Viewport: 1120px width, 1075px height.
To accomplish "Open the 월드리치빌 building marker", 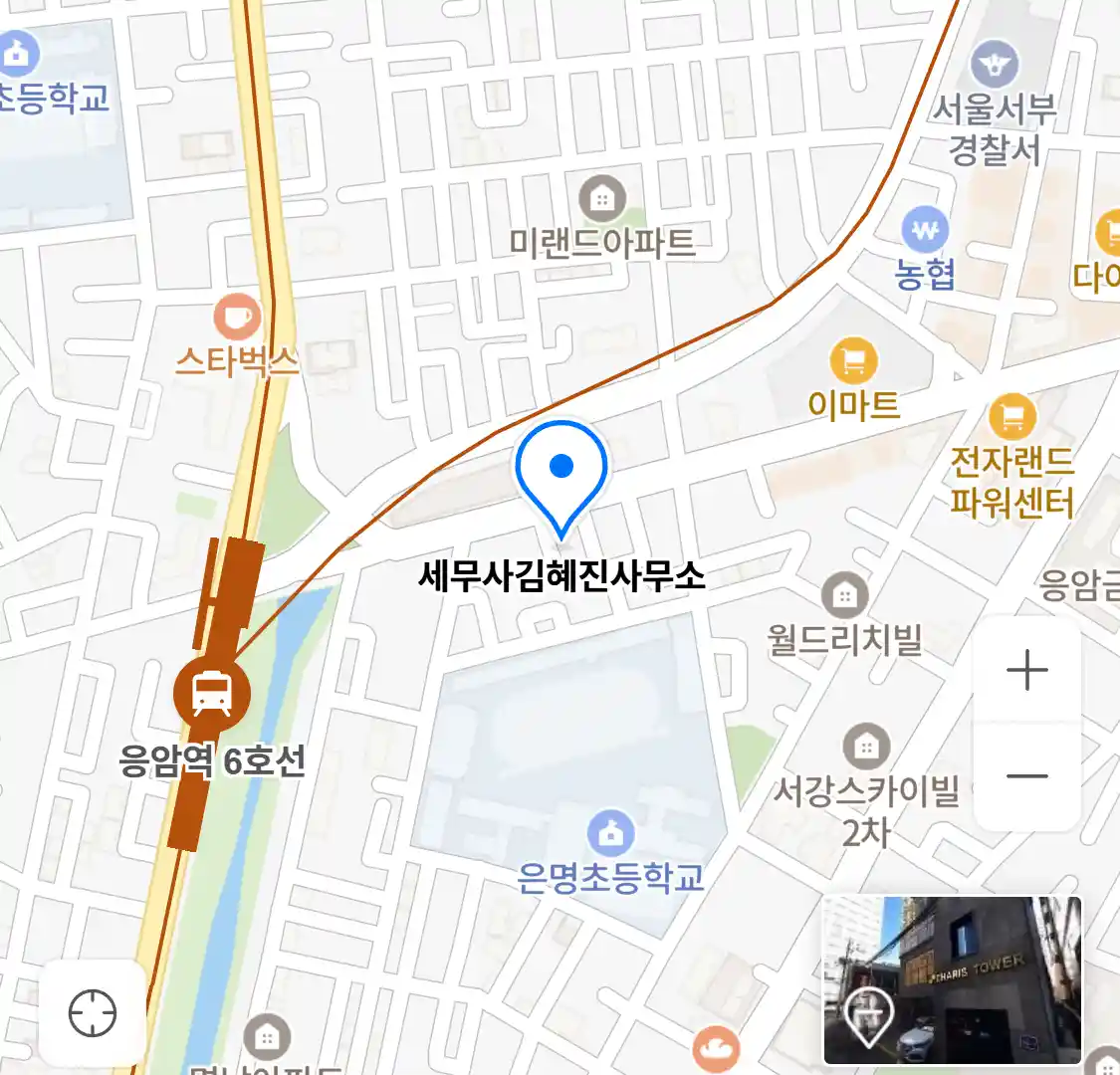I will coord(844,596).
